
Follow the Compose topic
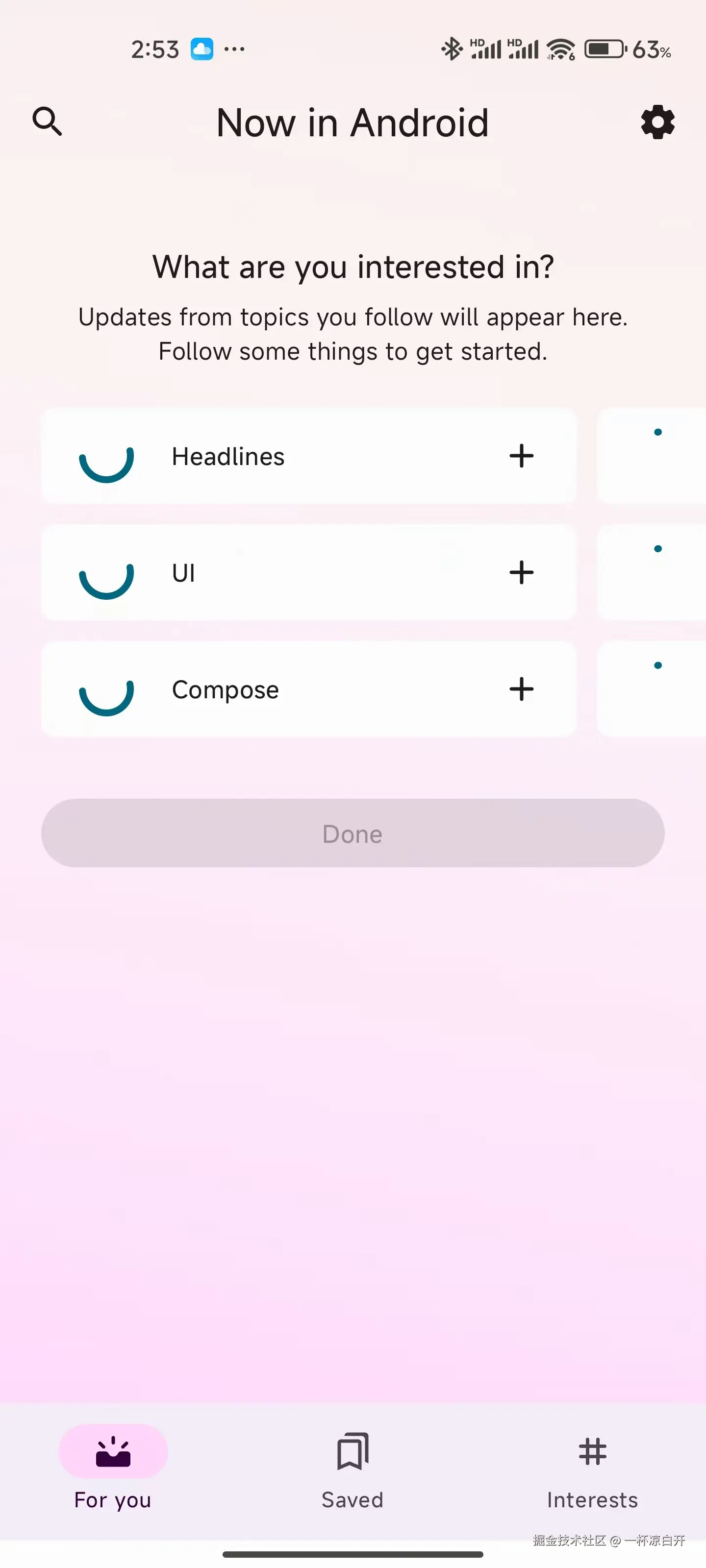tap(521, 689)
